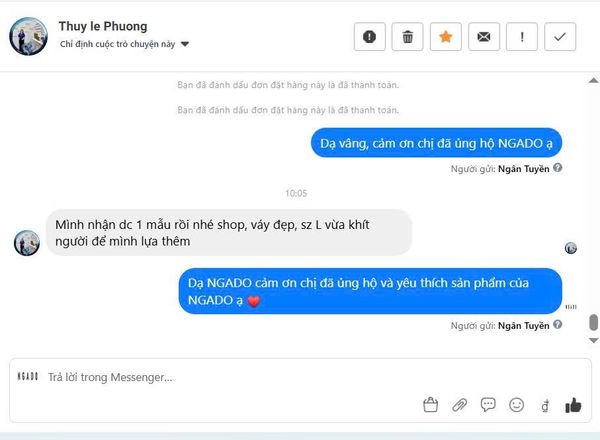Open the shopping bag products icon
Screen dimensions: 600x440
(x=430, y=405)
